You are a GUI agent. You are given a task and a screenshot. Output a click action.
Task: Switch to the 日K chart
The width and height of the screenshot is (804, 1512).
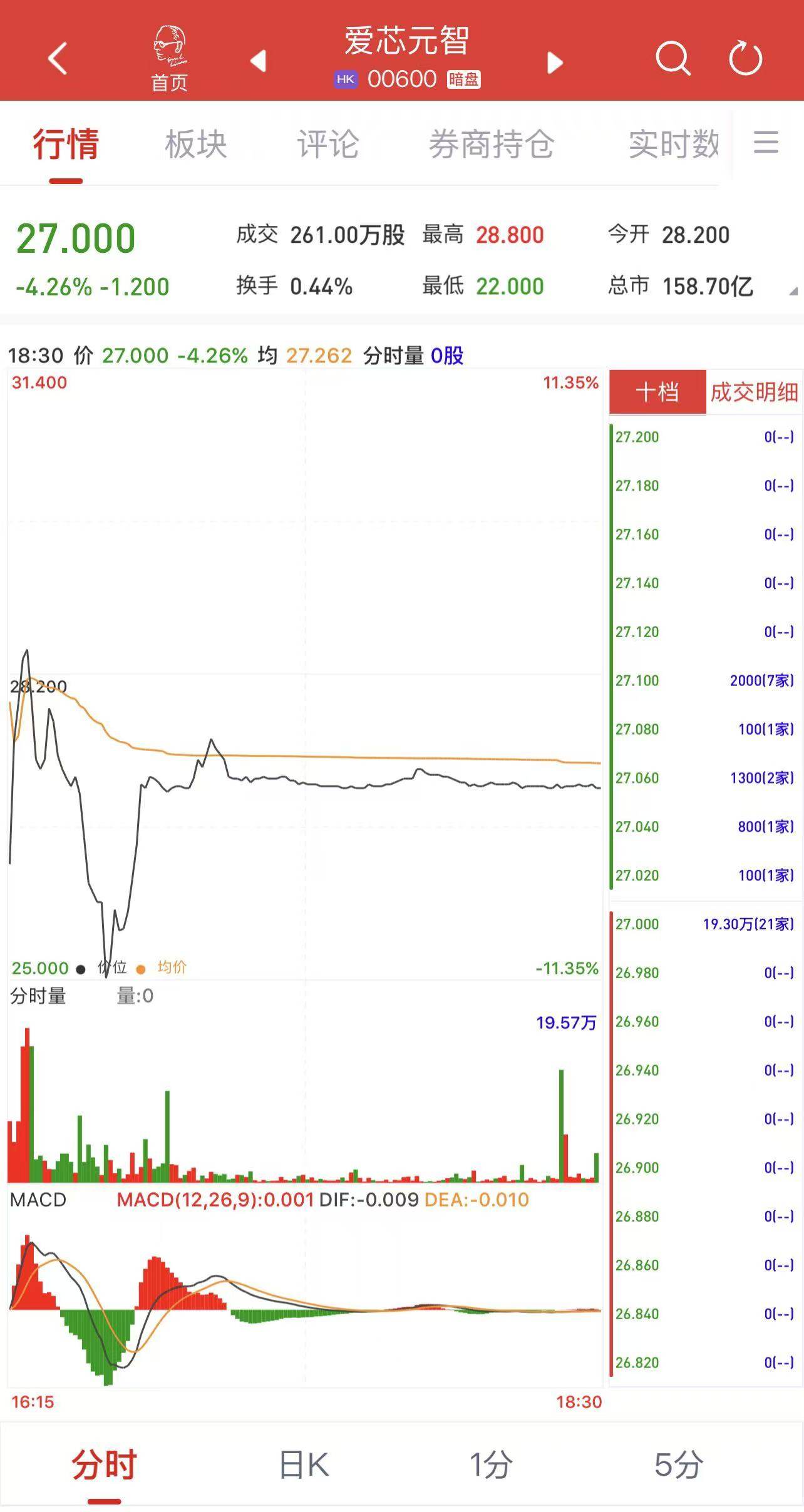(304, 1465)
